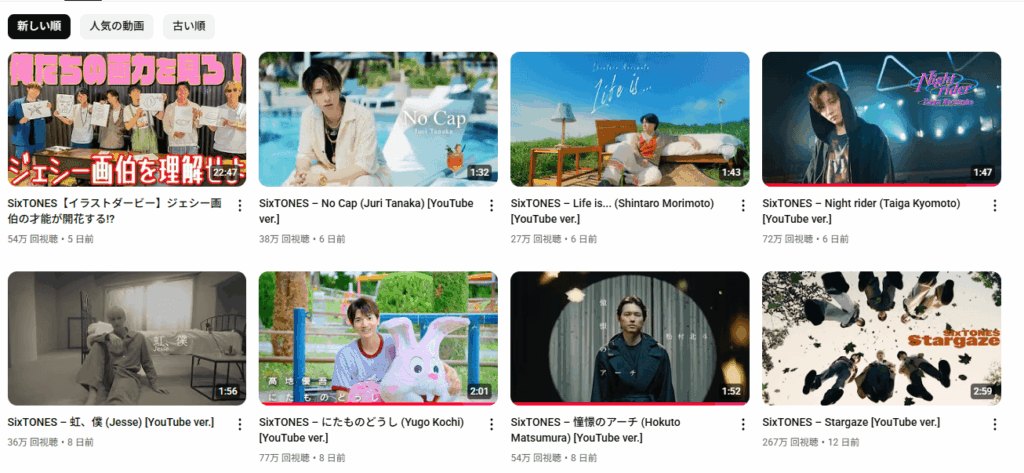
Task: Play the にたものどうし (Yugo Kochi) video
Action: [x=378, y=338]
